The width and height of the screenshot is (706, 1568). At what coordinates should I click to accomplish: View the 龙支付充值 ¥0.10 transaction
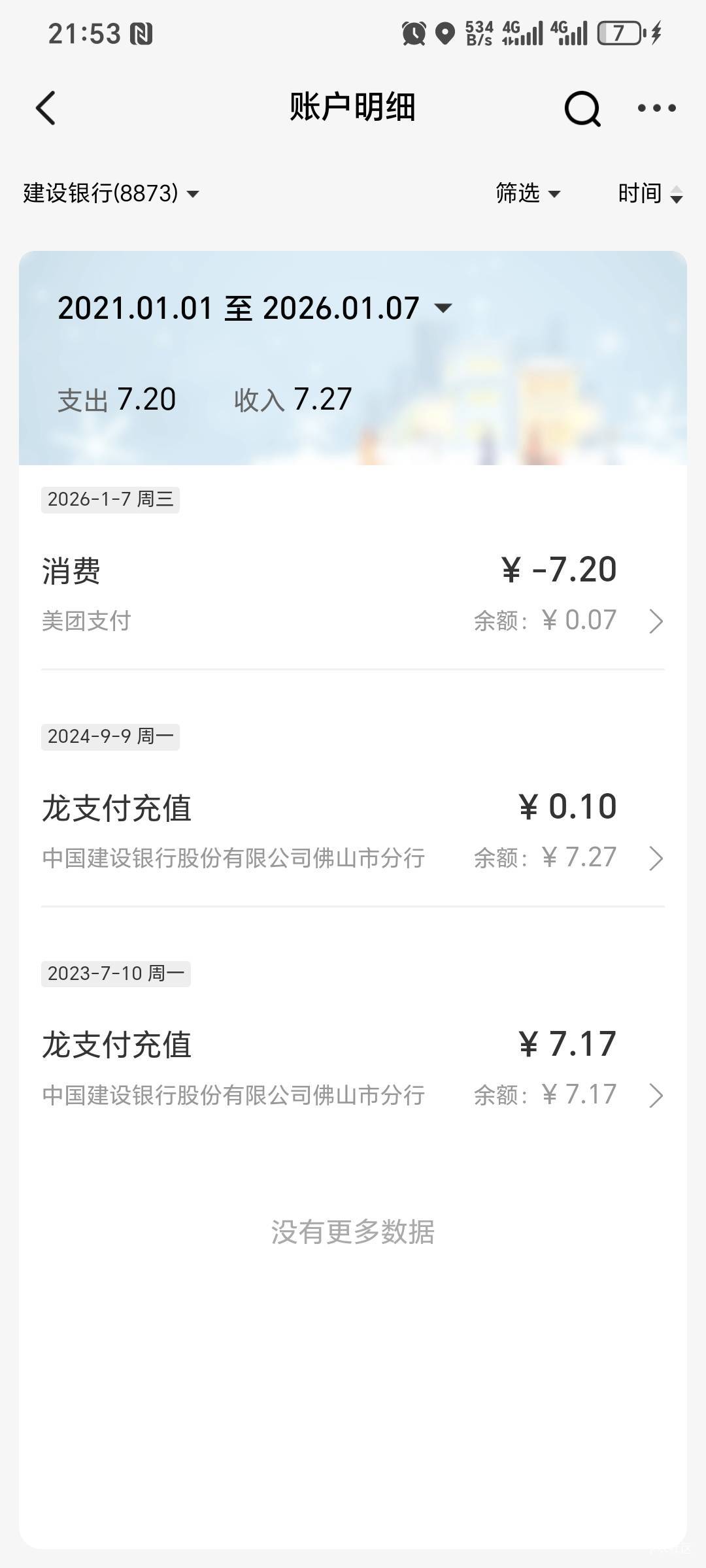(353, 831)
